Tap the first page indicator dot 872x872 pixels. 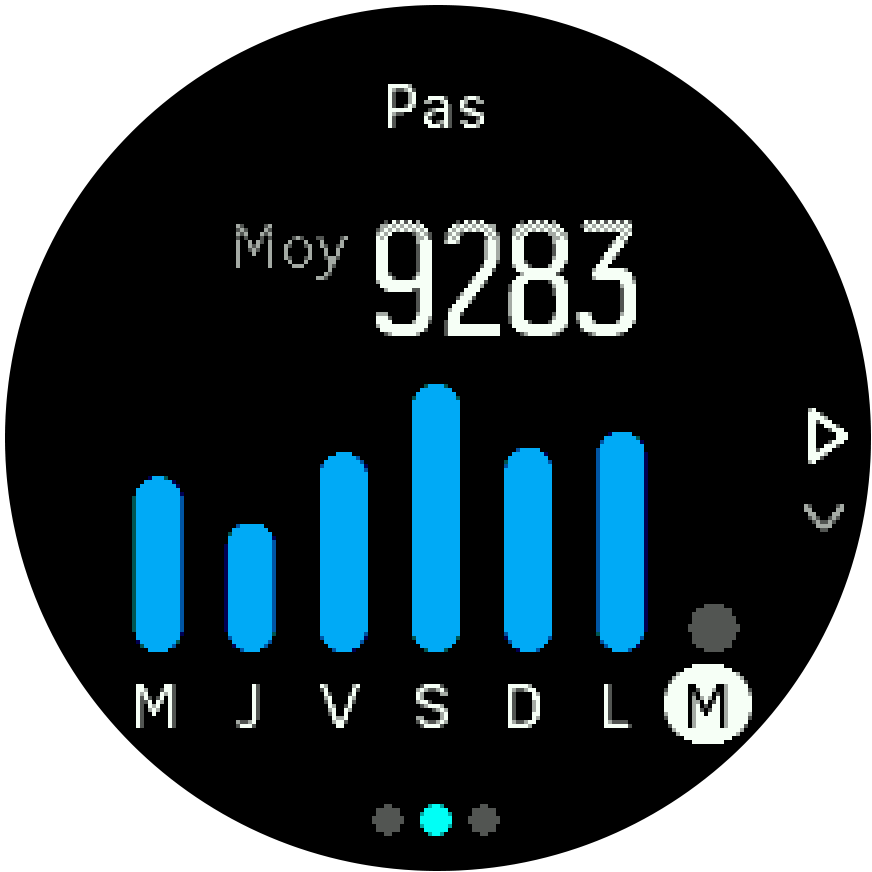[x=387, y=821]
